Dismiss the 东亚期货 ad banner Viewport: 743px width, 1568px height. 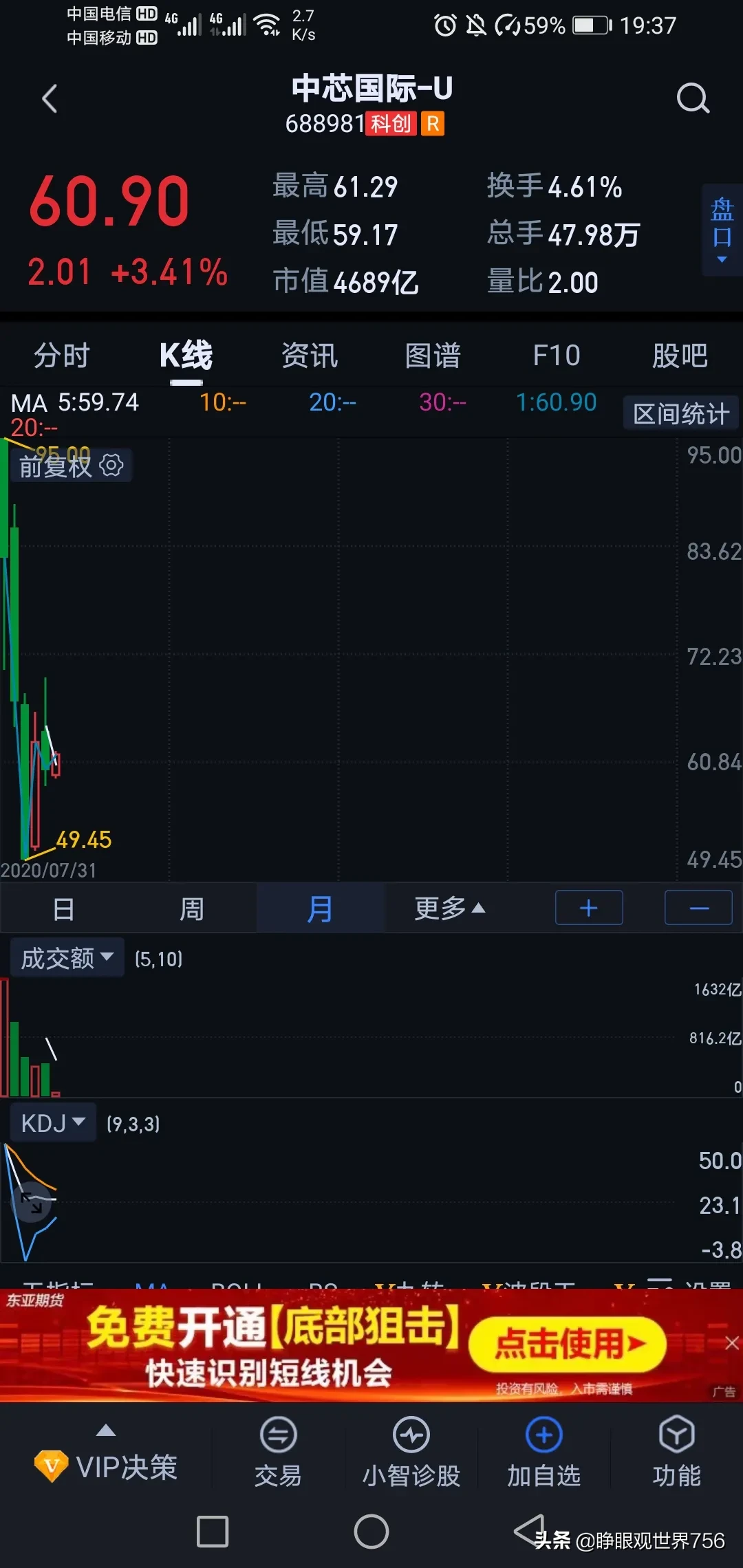tap(731, 1343)
